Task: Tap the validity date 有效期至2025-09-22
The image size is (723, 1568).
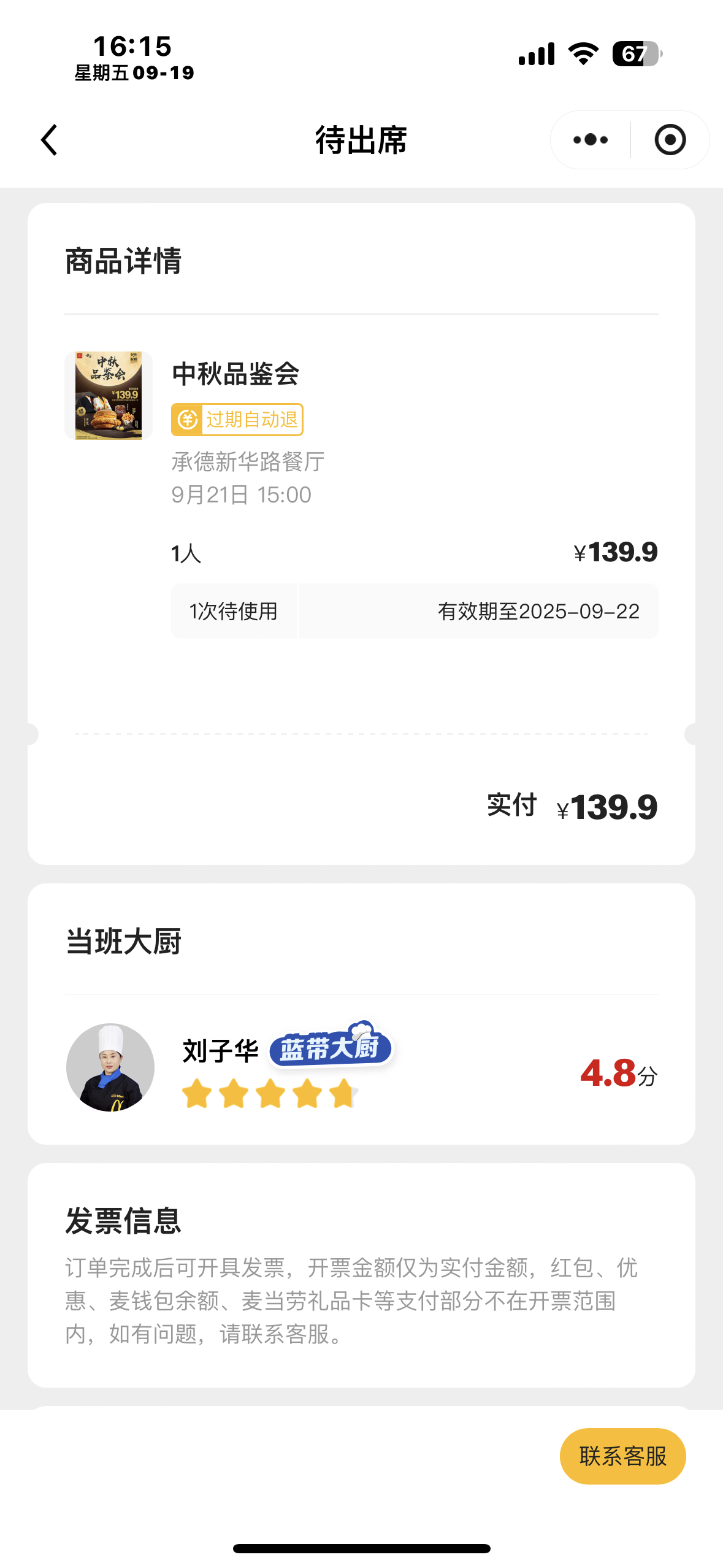Action: pos(538,611)
